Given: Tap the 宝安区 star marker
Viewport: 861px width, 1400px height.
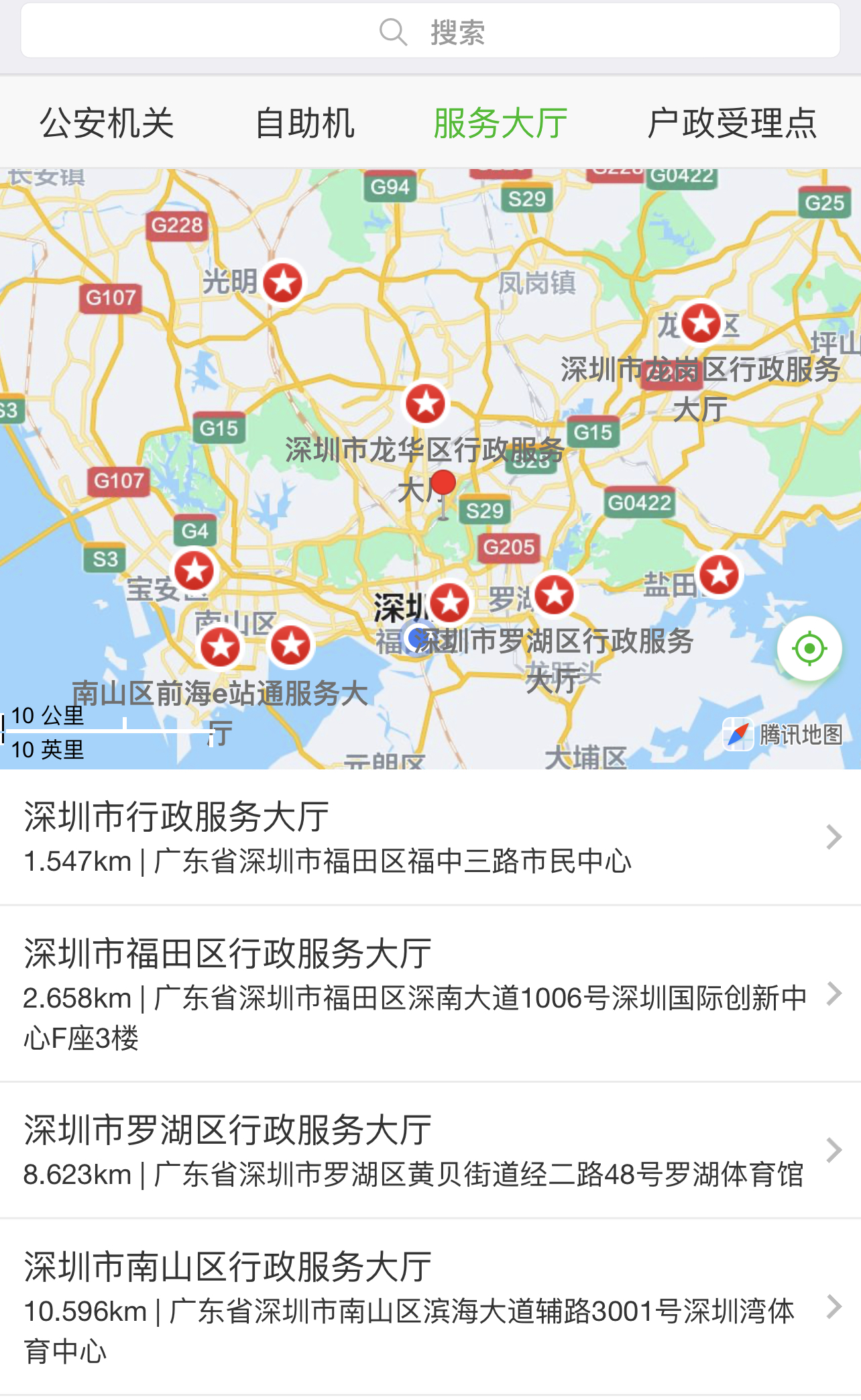Looking at the screenshot, I should (194, 570).
